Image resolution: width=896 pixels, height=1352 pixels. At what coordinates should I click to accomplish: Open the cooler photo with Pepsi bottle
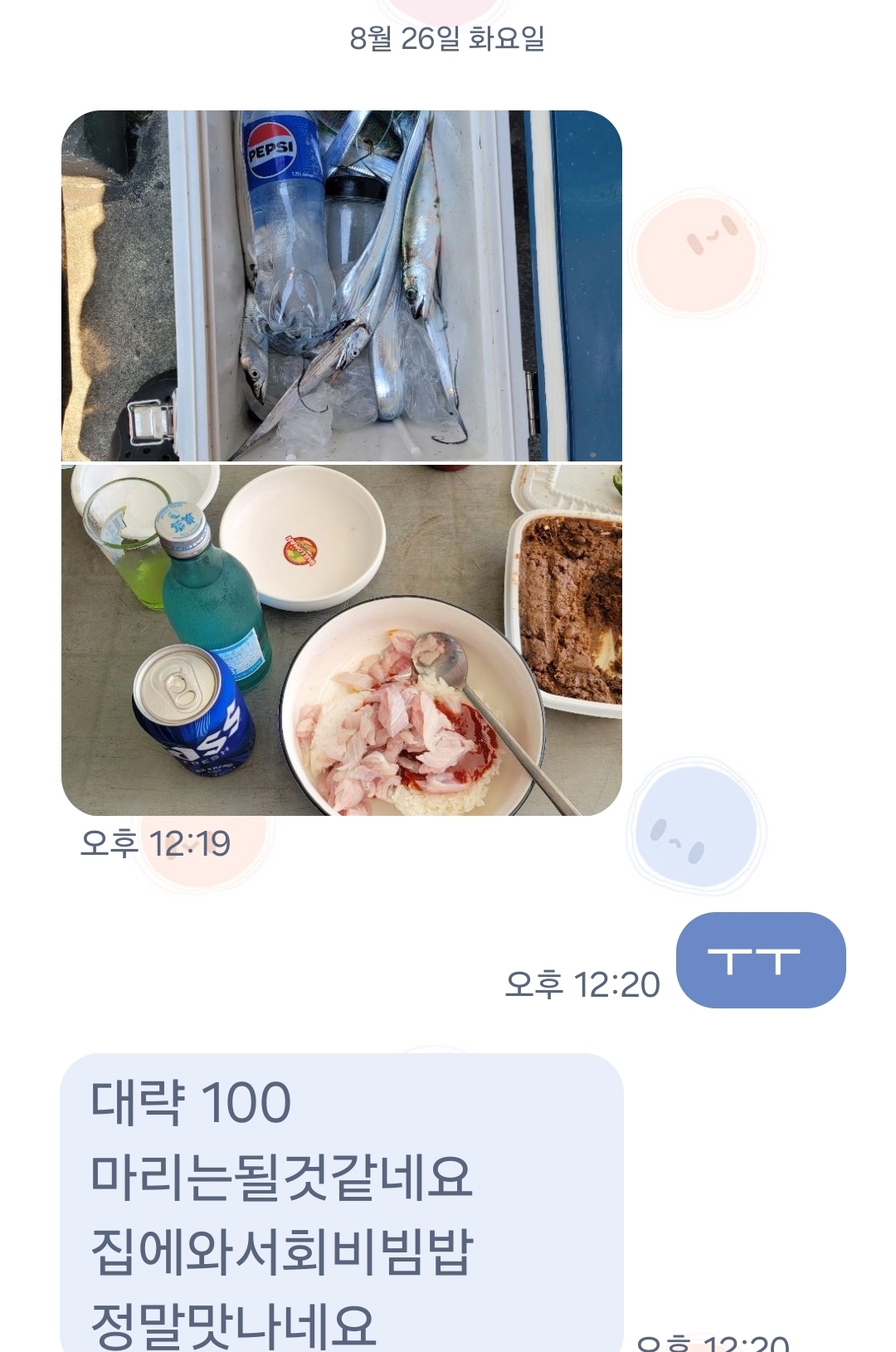(341, 286)
